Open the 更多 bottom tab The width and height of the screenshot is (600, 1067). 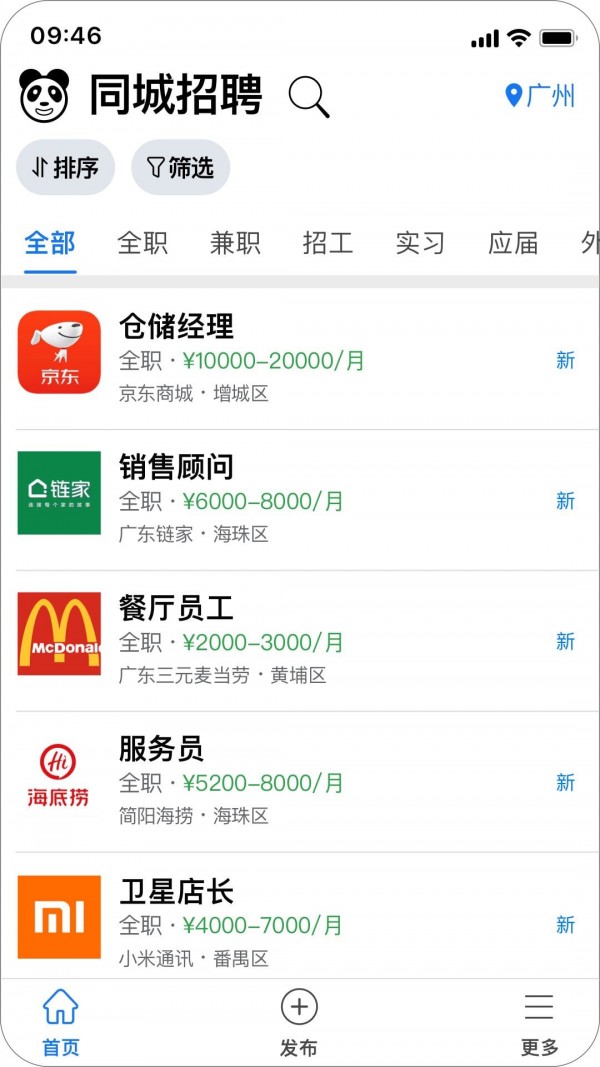point(539,1022)
